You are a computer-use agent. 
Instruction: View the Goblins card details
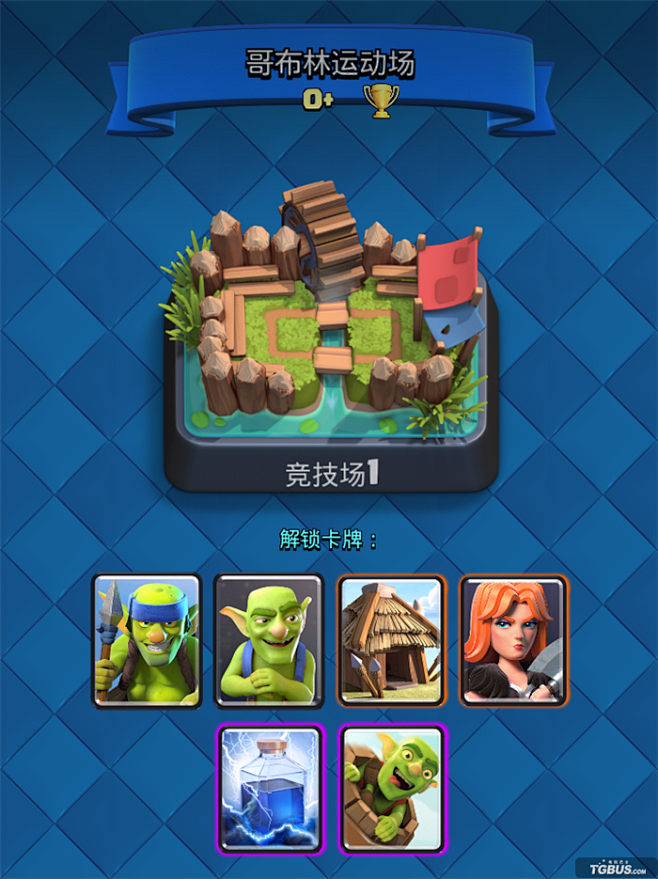pos(269,640)
